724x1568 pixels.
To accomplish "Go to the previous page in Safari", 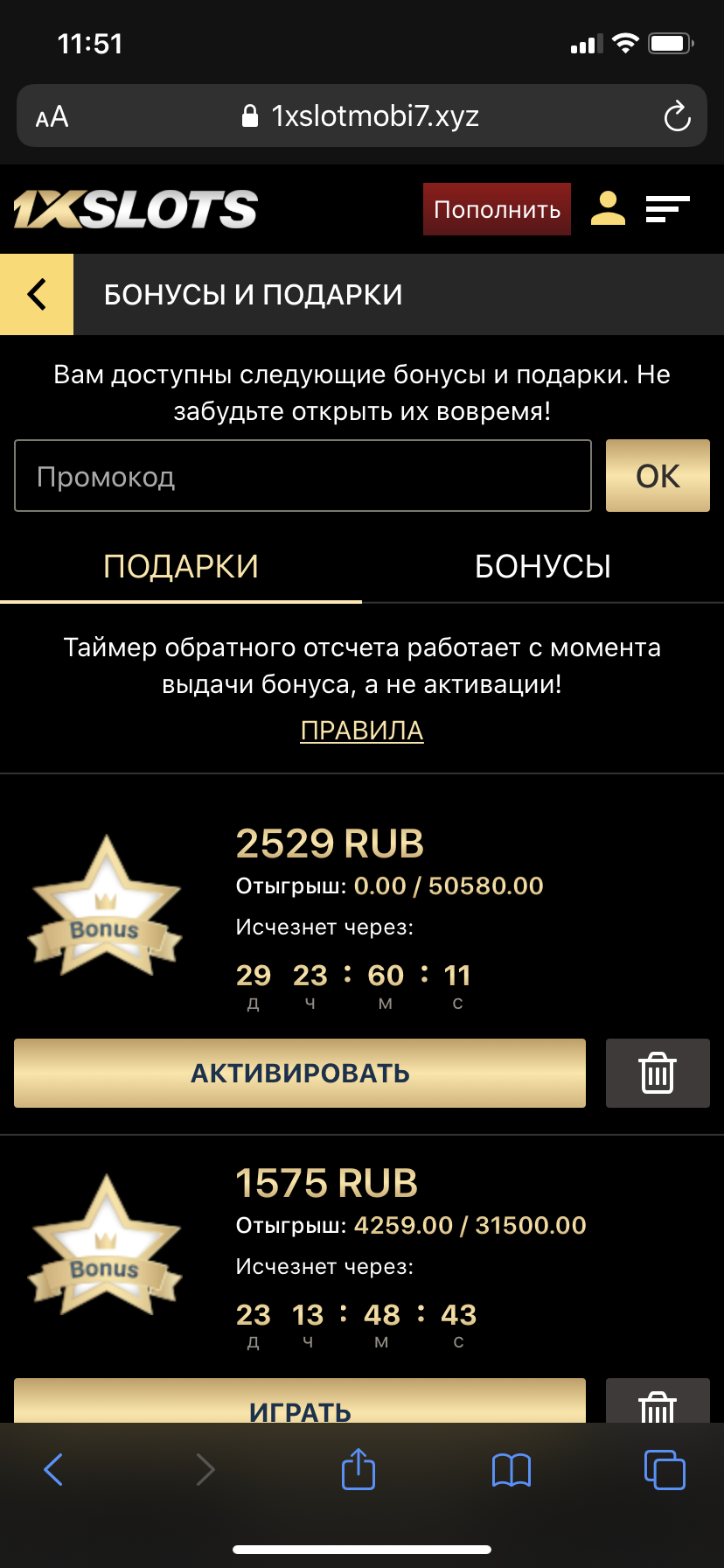I will coord(53,1470).
